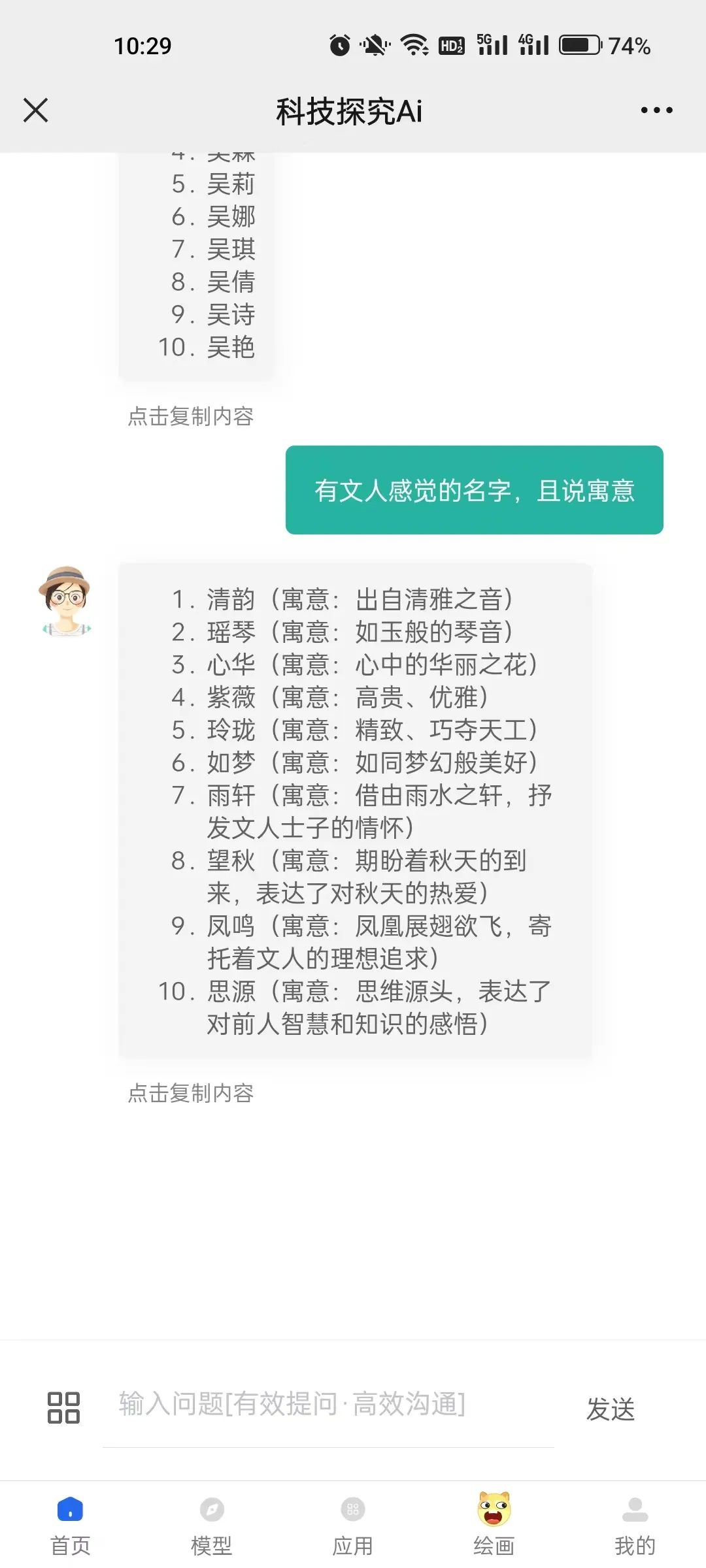706x1568 pixels.
Task: Tap 发送 to send the message
Action: [x=610, y=1409]
